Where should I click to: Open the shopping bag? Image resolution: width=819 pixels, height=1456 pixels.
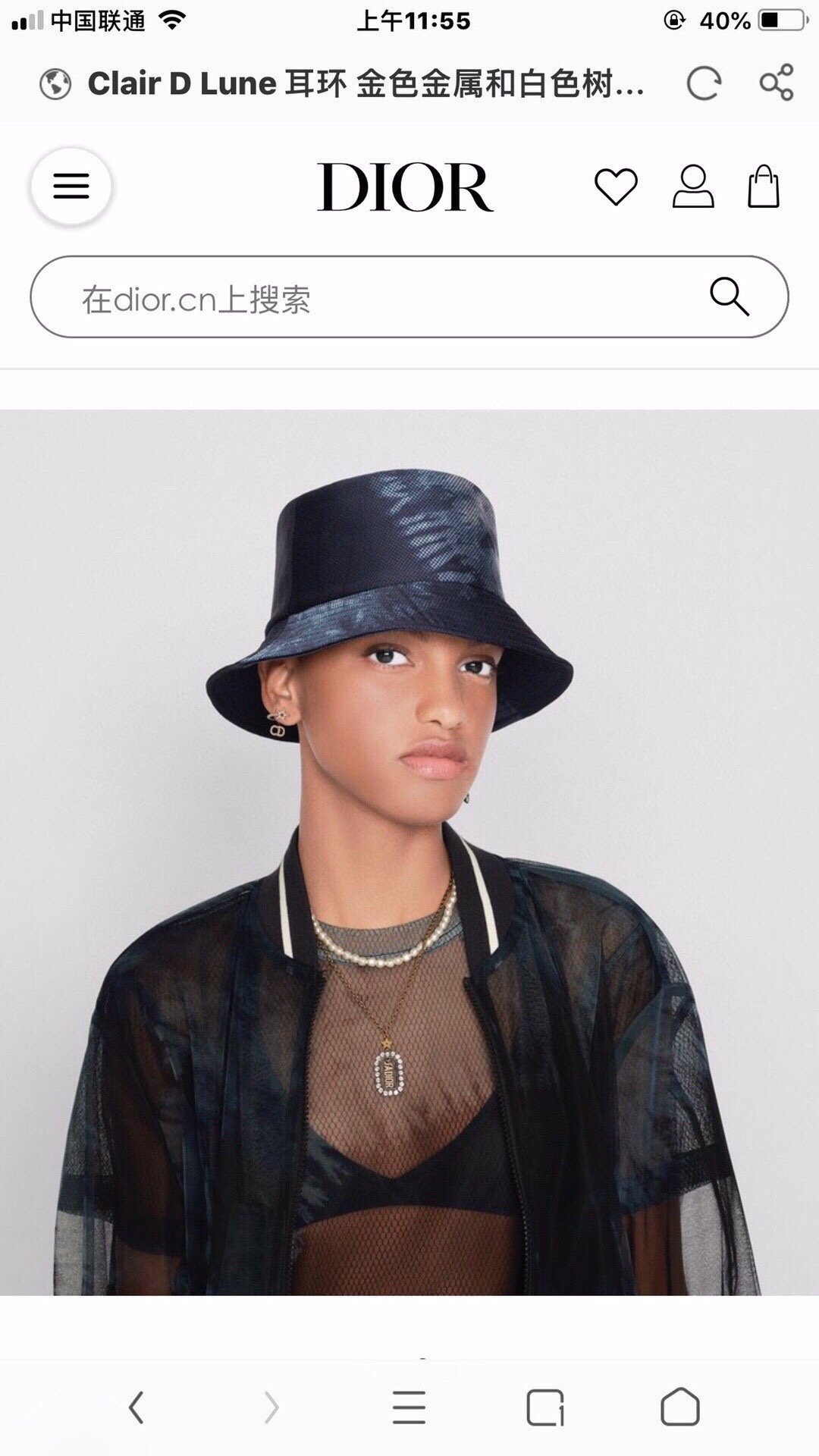[x=763, y=187]
